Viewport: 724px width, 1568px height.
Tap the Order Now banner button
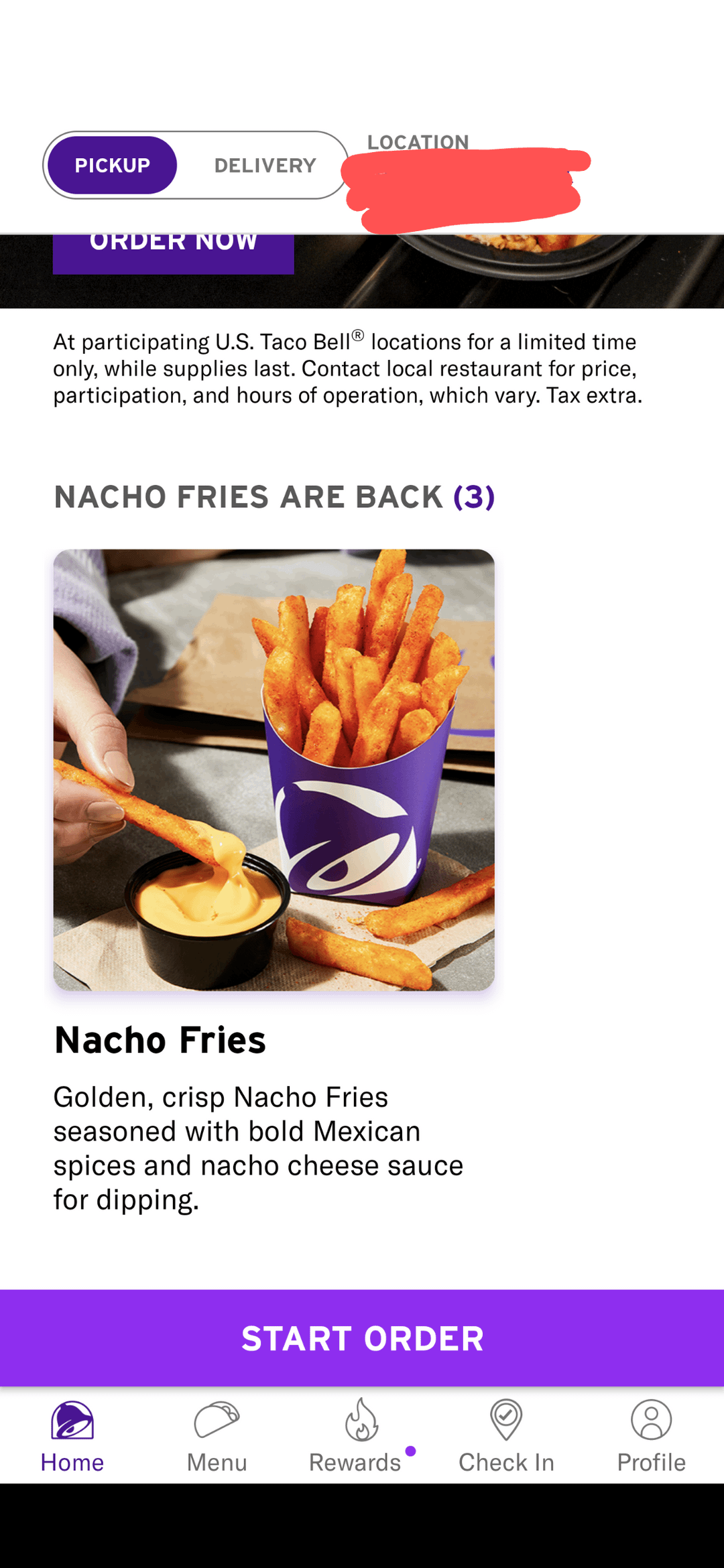coord(173,251)
